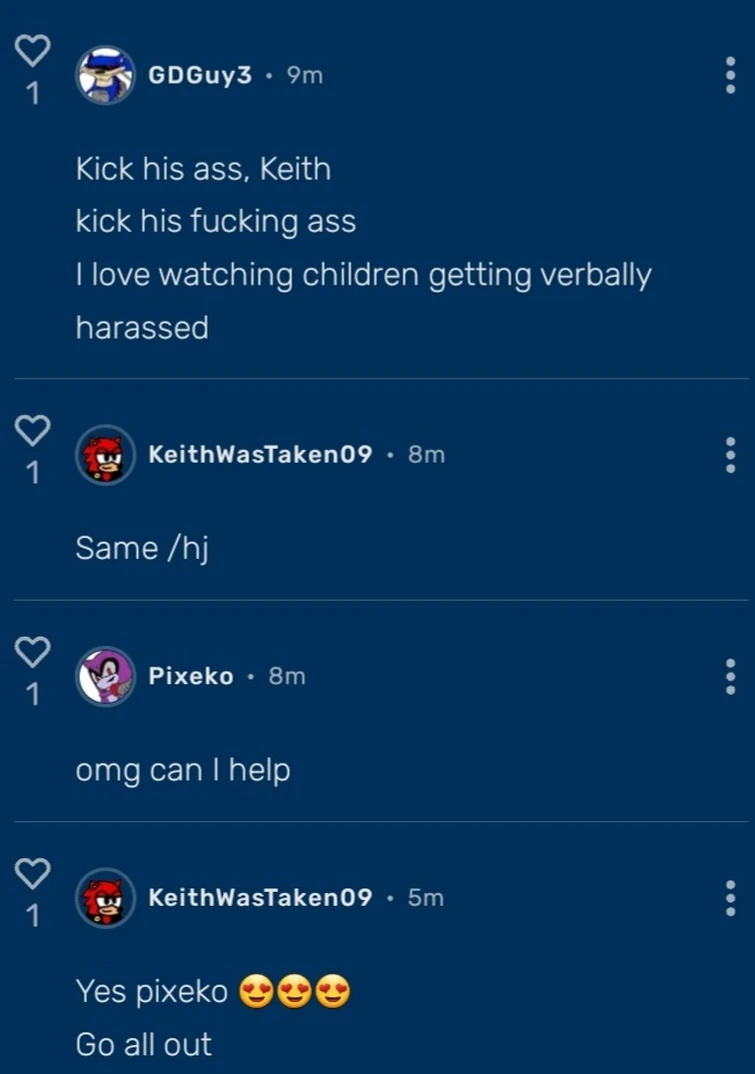The image size is (755, 1074).
Task: Open options for the "Same /hj" comment
Action: click(x=730, y=455)
